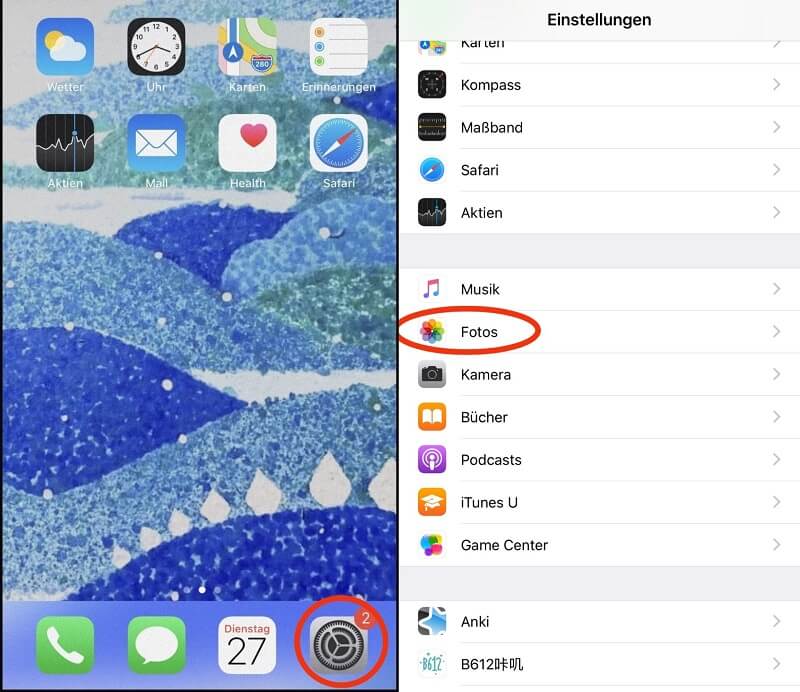This screenshot has height=692, width=800.
Task: Go to Fotos settings
Action: point(600,332)
